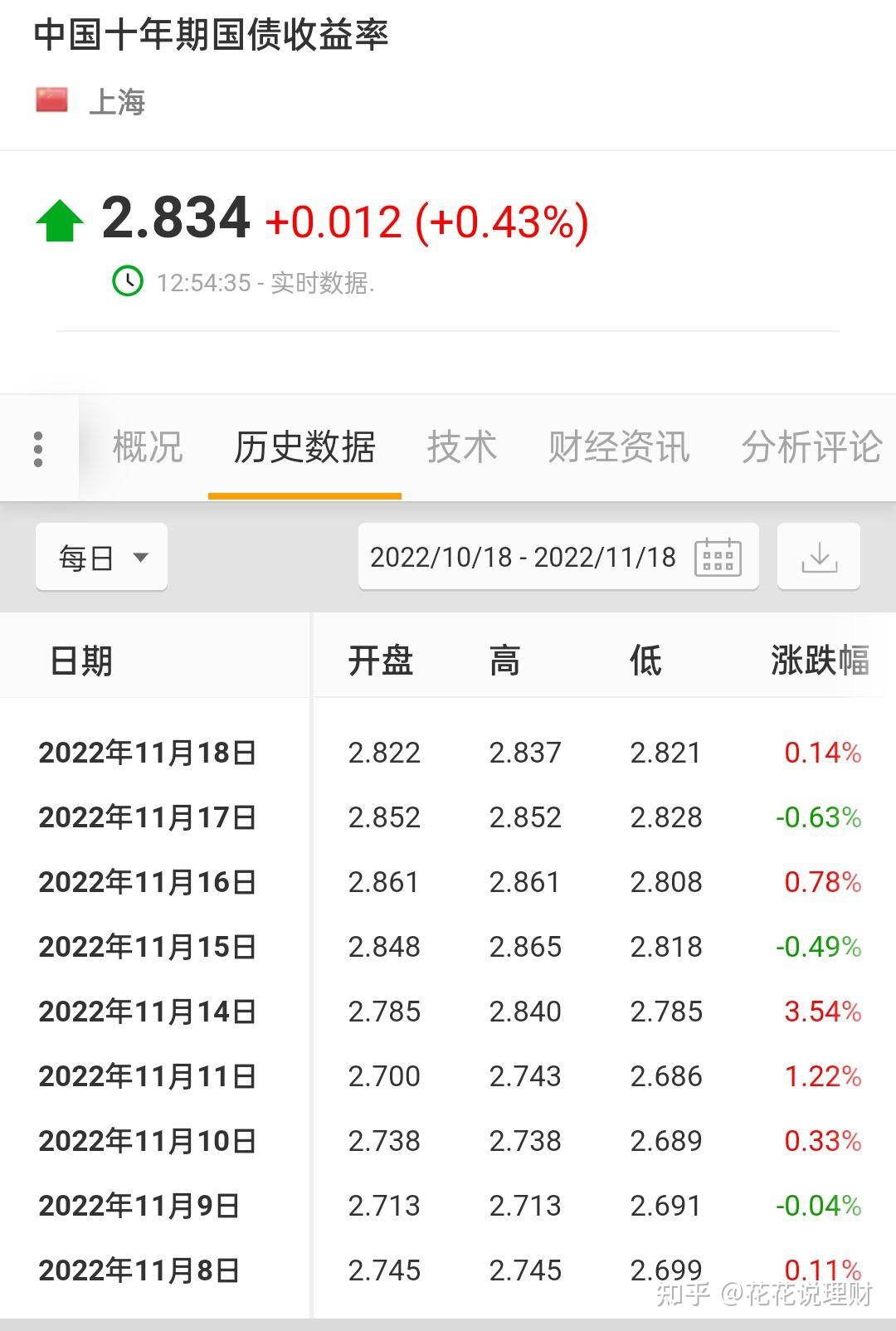
Task: Open the calendar date picker icon
Action: pos(718,557)
